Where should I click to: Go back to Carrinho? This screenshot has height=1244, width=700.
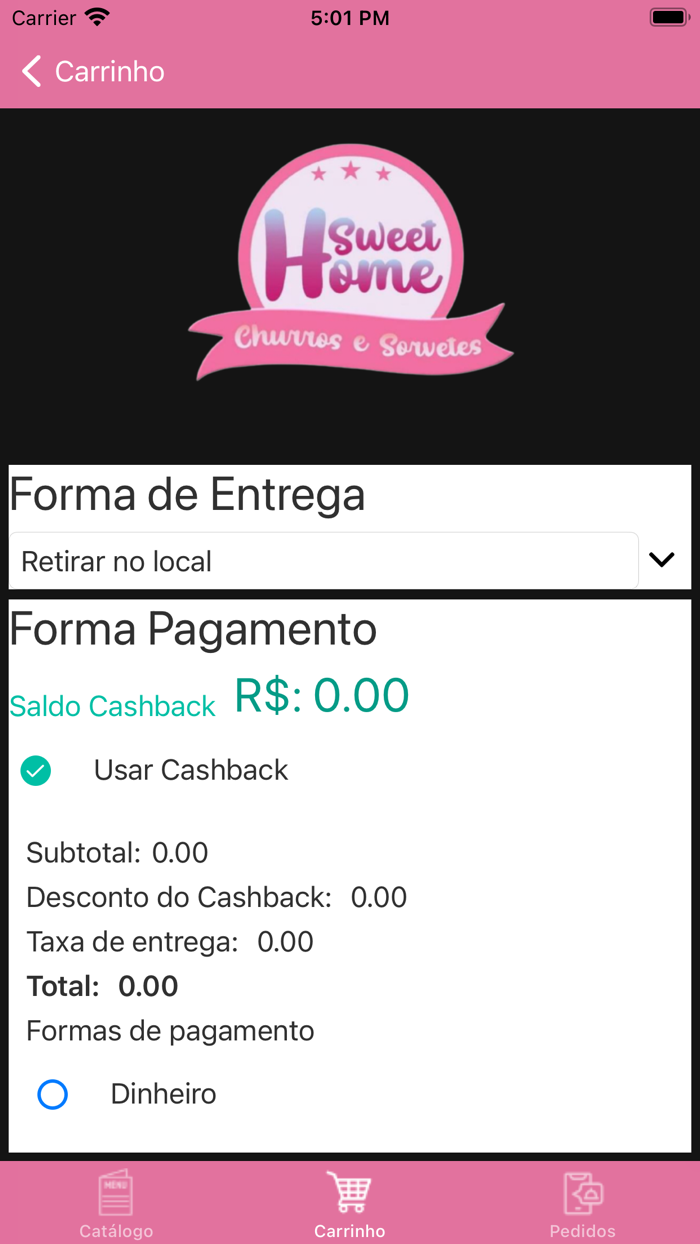click(x=92, y=72)
